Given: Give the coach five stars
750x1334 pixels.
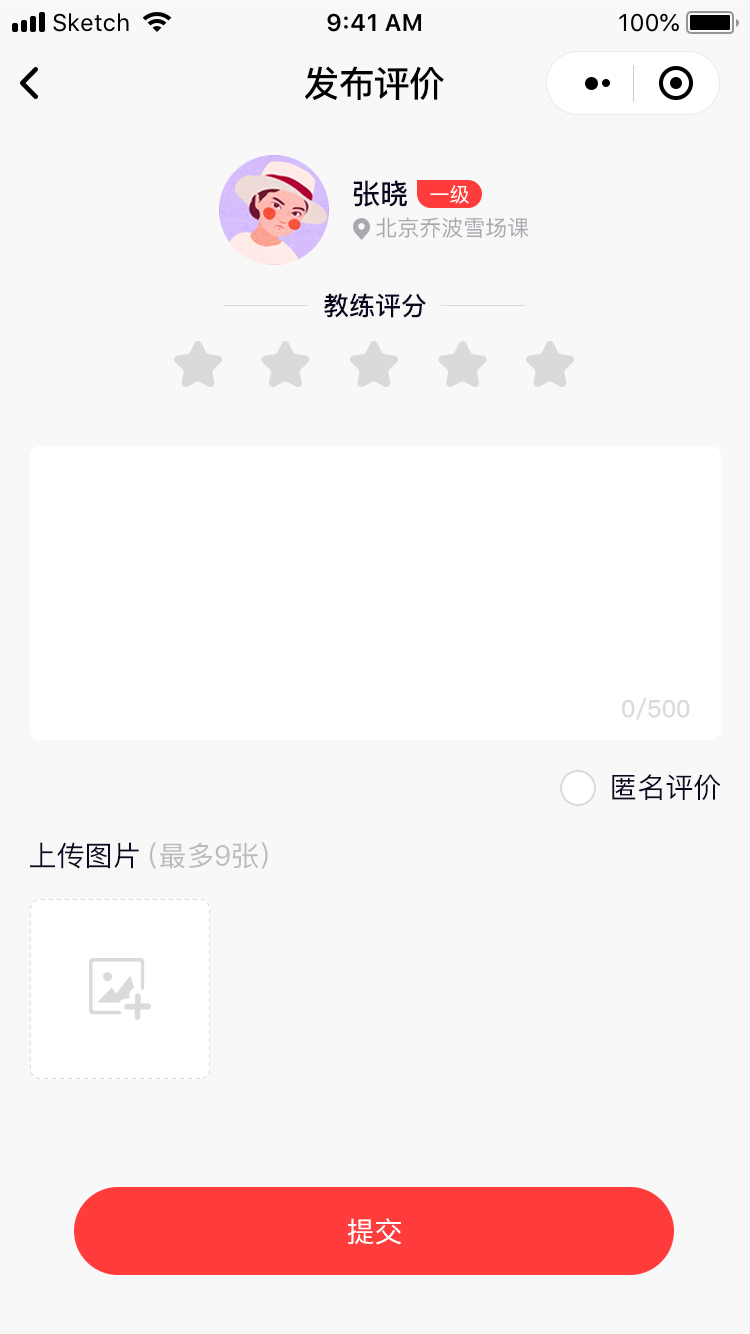Looking at the screenshot, I should pos(550,364).
